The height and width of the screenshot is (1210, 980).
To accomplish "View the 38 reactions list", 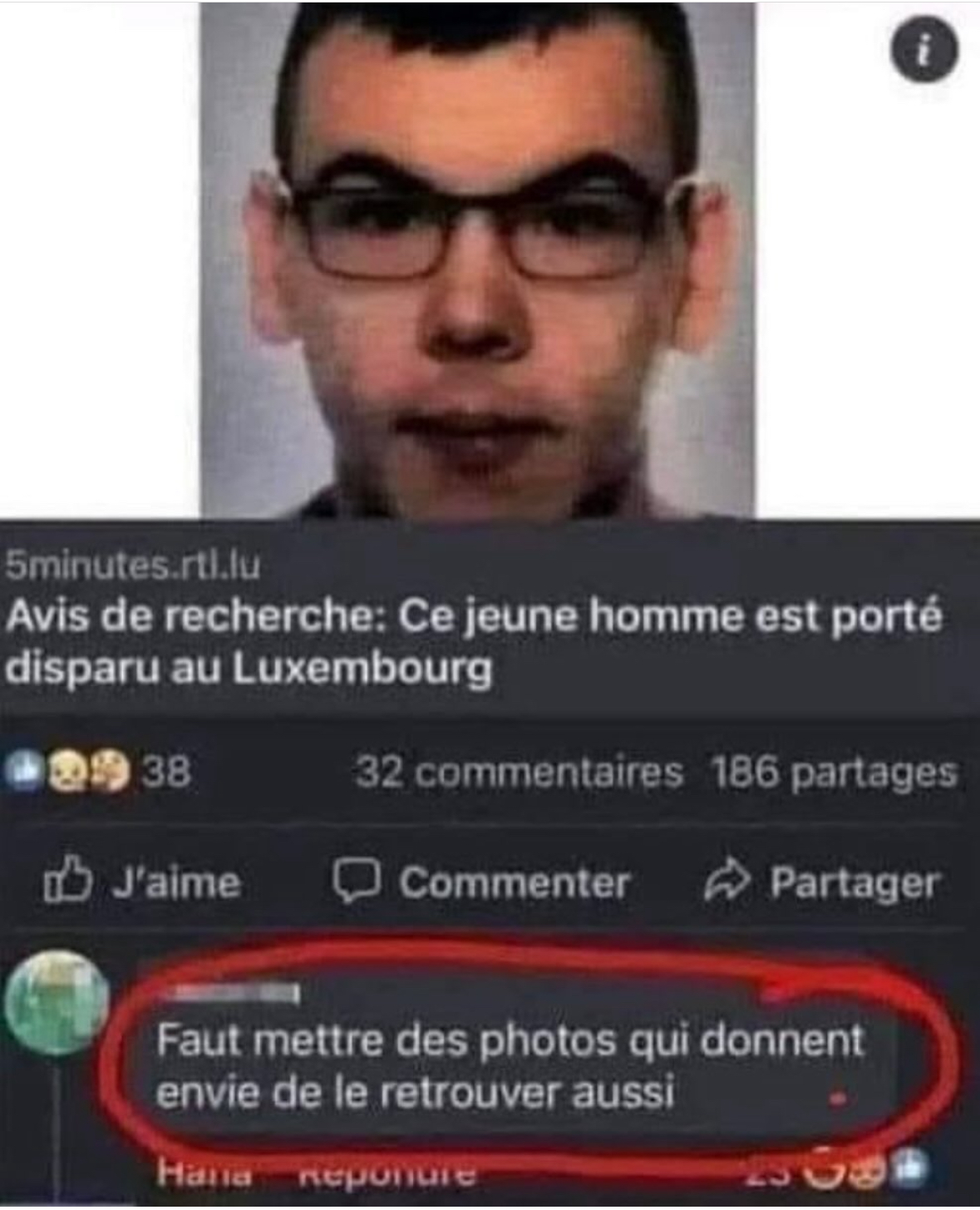I will click(x=98, y=773).
